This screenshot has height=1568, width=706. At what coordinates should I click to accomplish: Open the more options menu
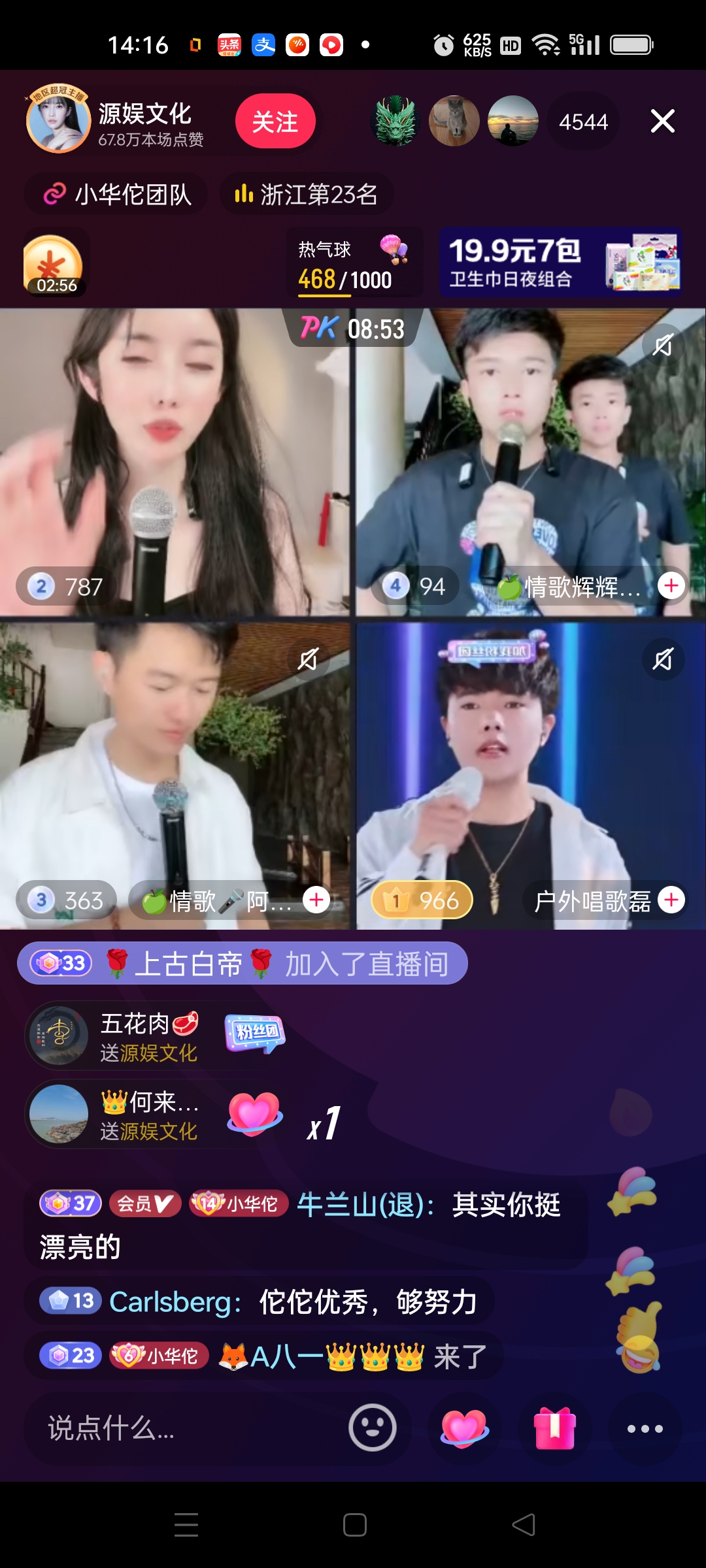point(645,1428)
